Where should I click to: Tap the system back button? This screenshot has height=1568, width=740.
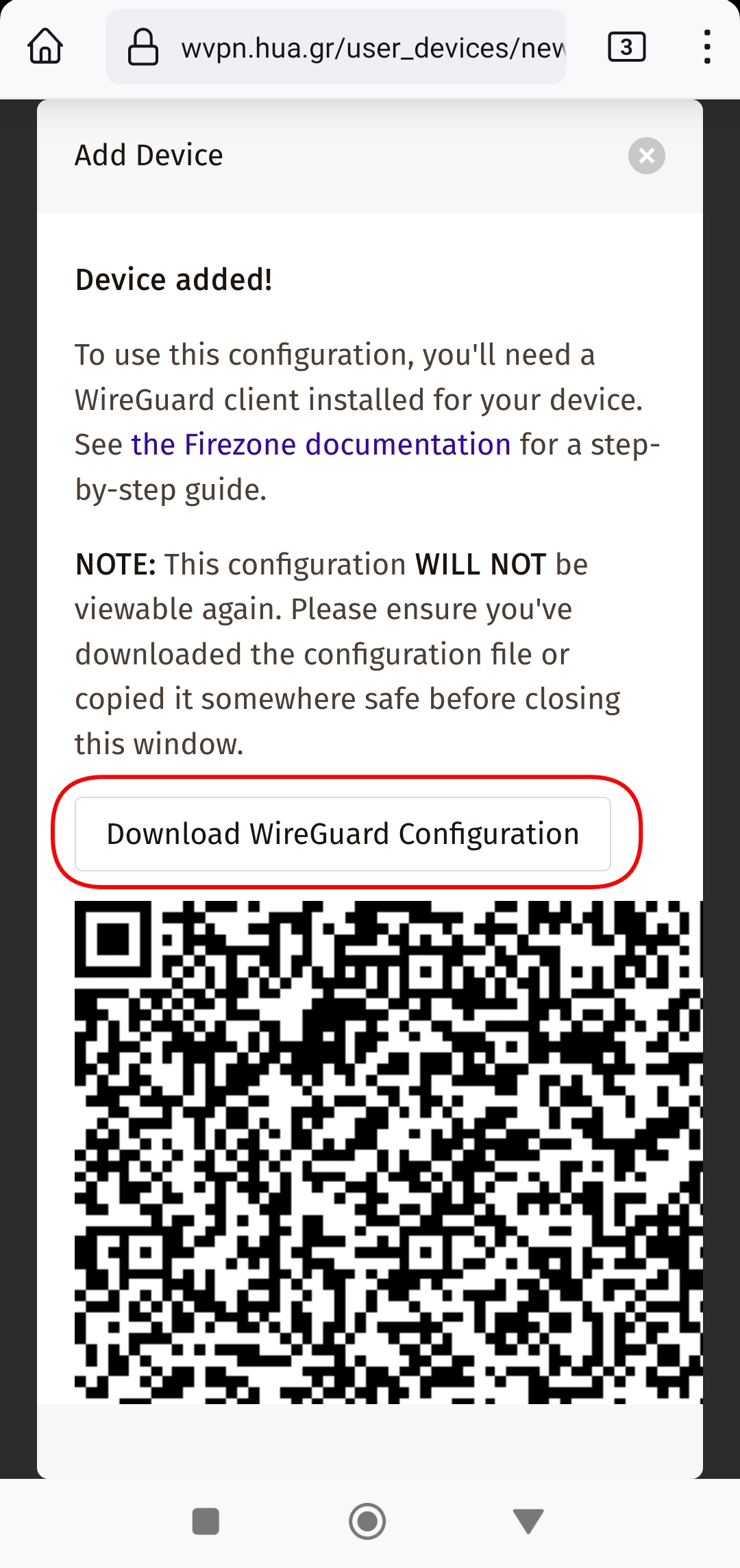click(x=528, y=1521)
